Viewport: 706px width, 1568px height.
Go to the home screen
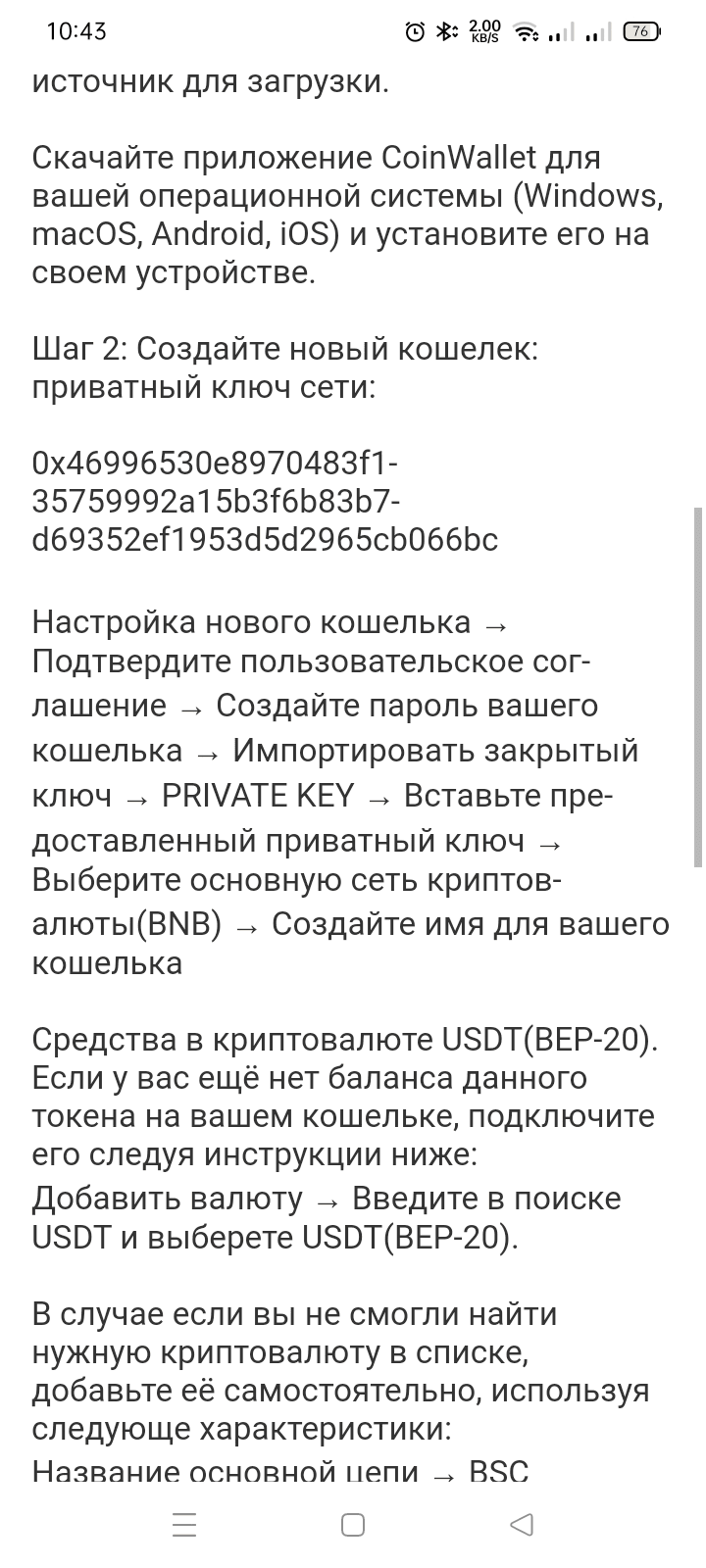353,1524
